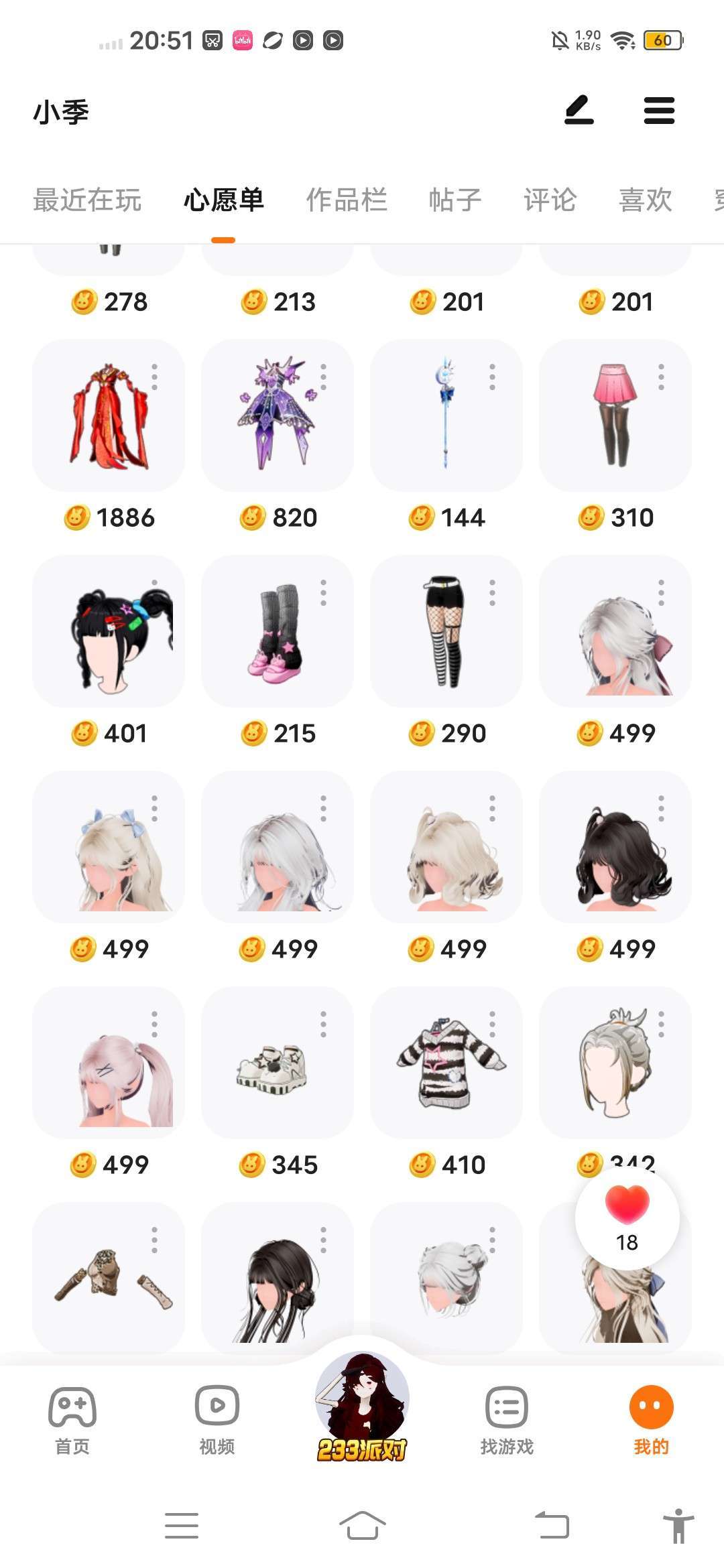Open the 帖子 tab
Image resolution: width=724 pixels, height=1568 pixels.
(455, 200)
